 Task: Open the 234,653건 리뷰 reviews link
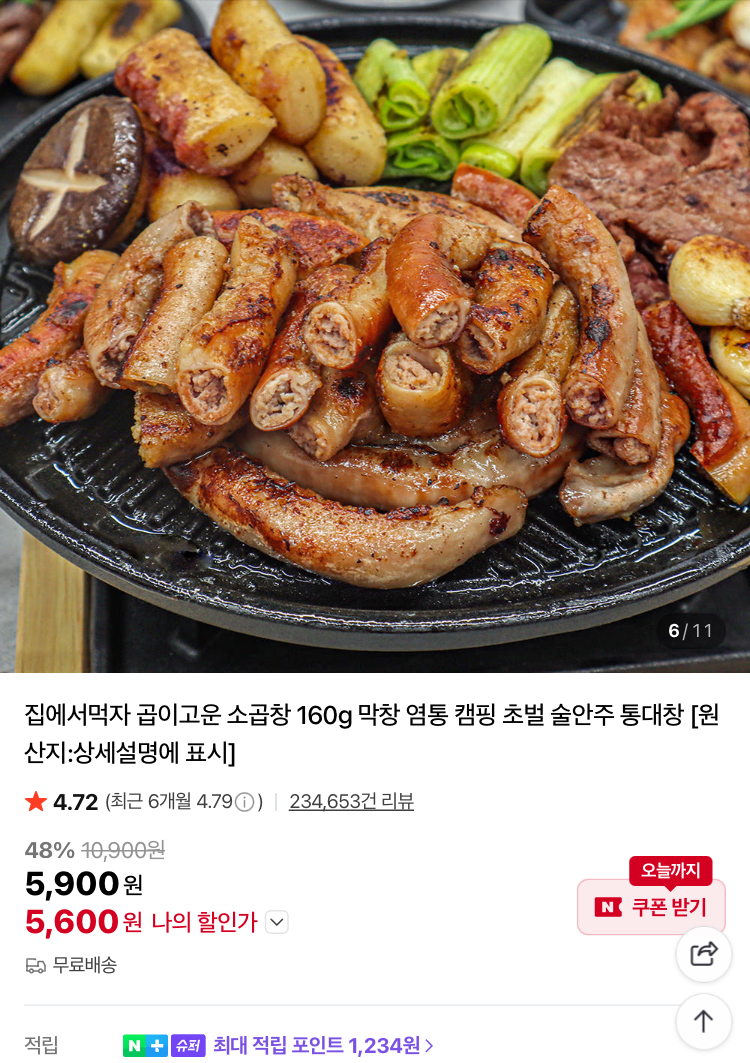point(351,801)
